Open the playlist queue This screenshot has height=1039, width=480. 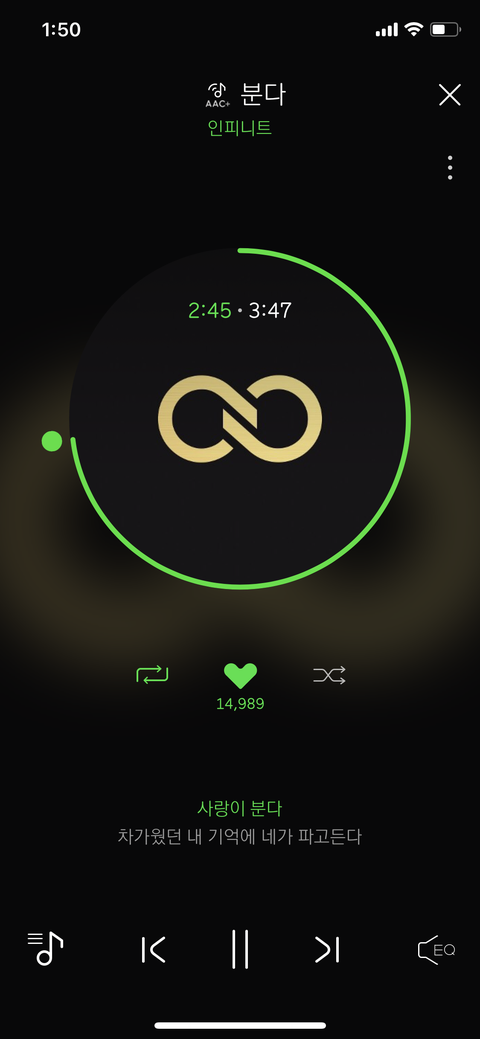[x=45, y=948]
